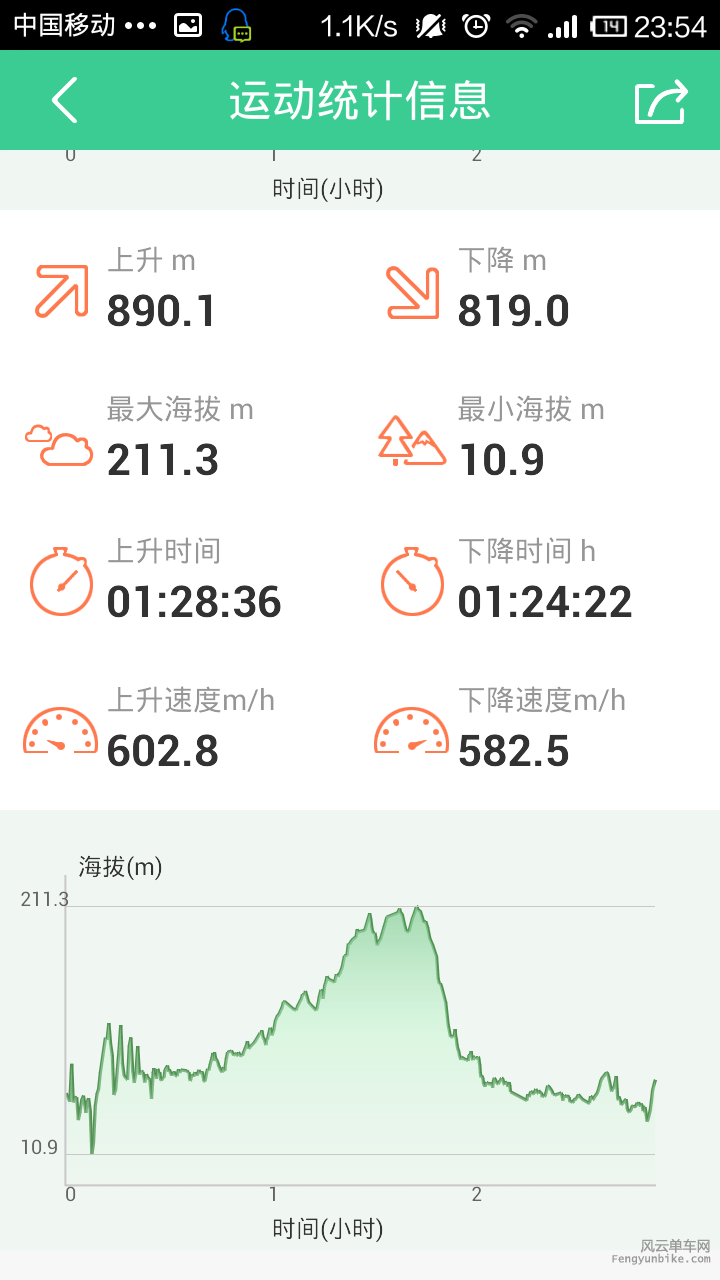Go back from the statistics screen

64,100
